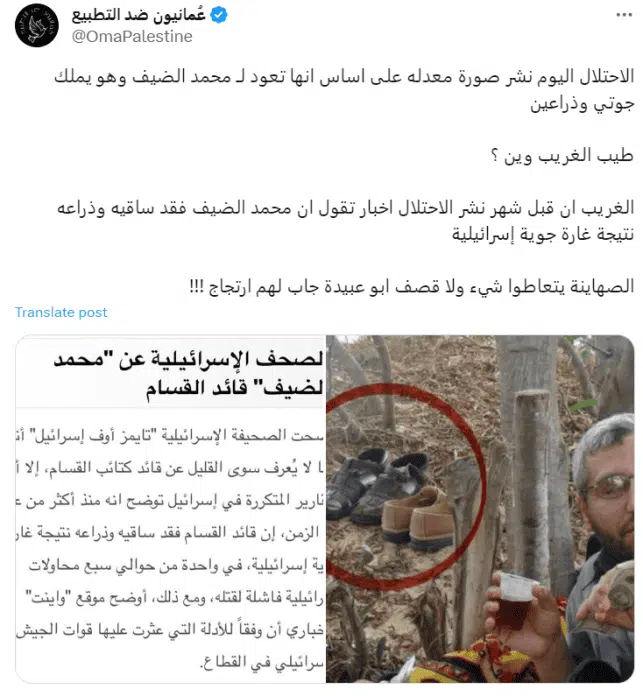Open the attached article screenshot image

tap(170, 509)
